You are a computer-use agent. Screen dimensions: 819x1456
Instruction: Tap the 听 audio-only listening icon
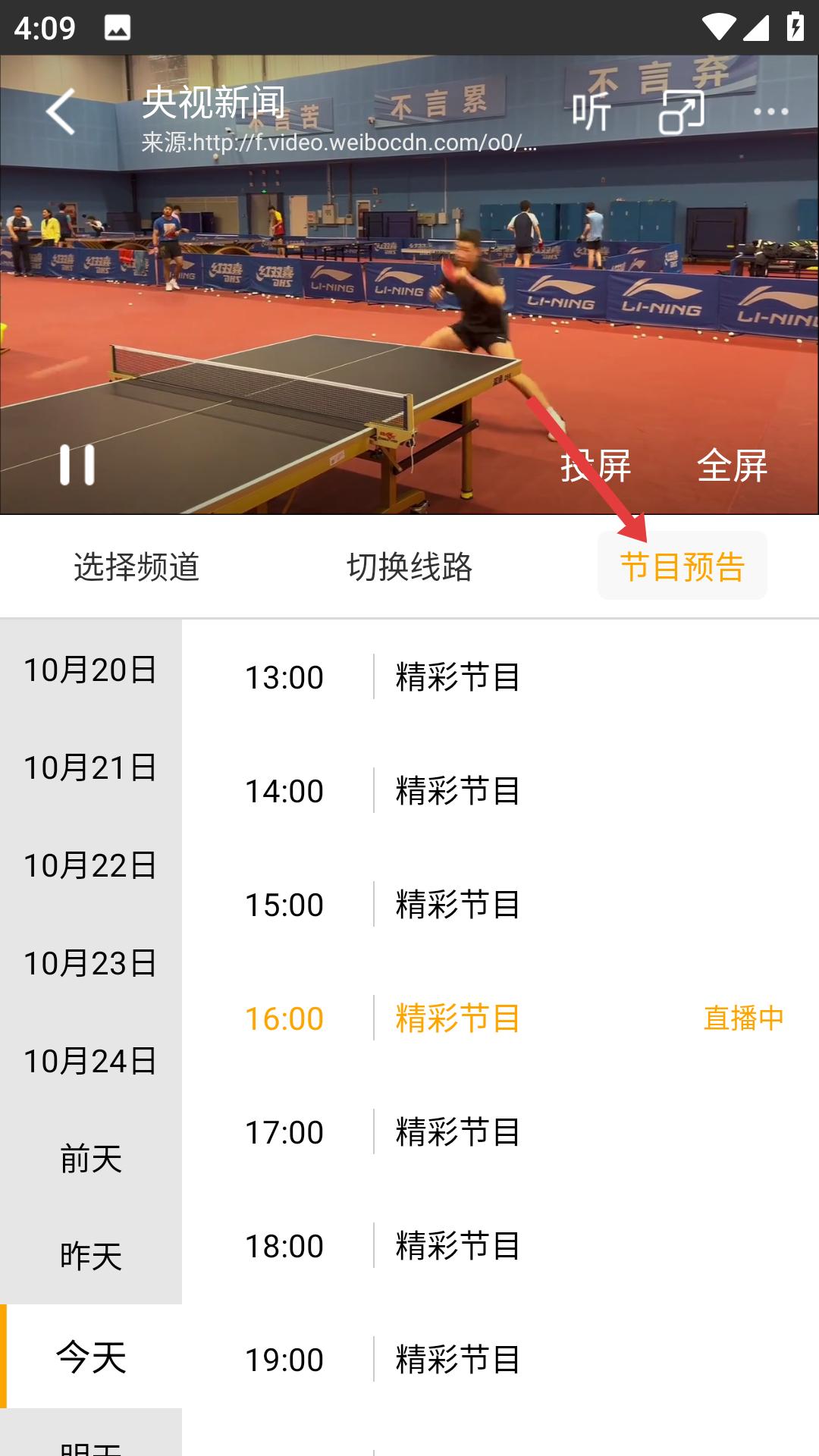click(x=591, y=112)
